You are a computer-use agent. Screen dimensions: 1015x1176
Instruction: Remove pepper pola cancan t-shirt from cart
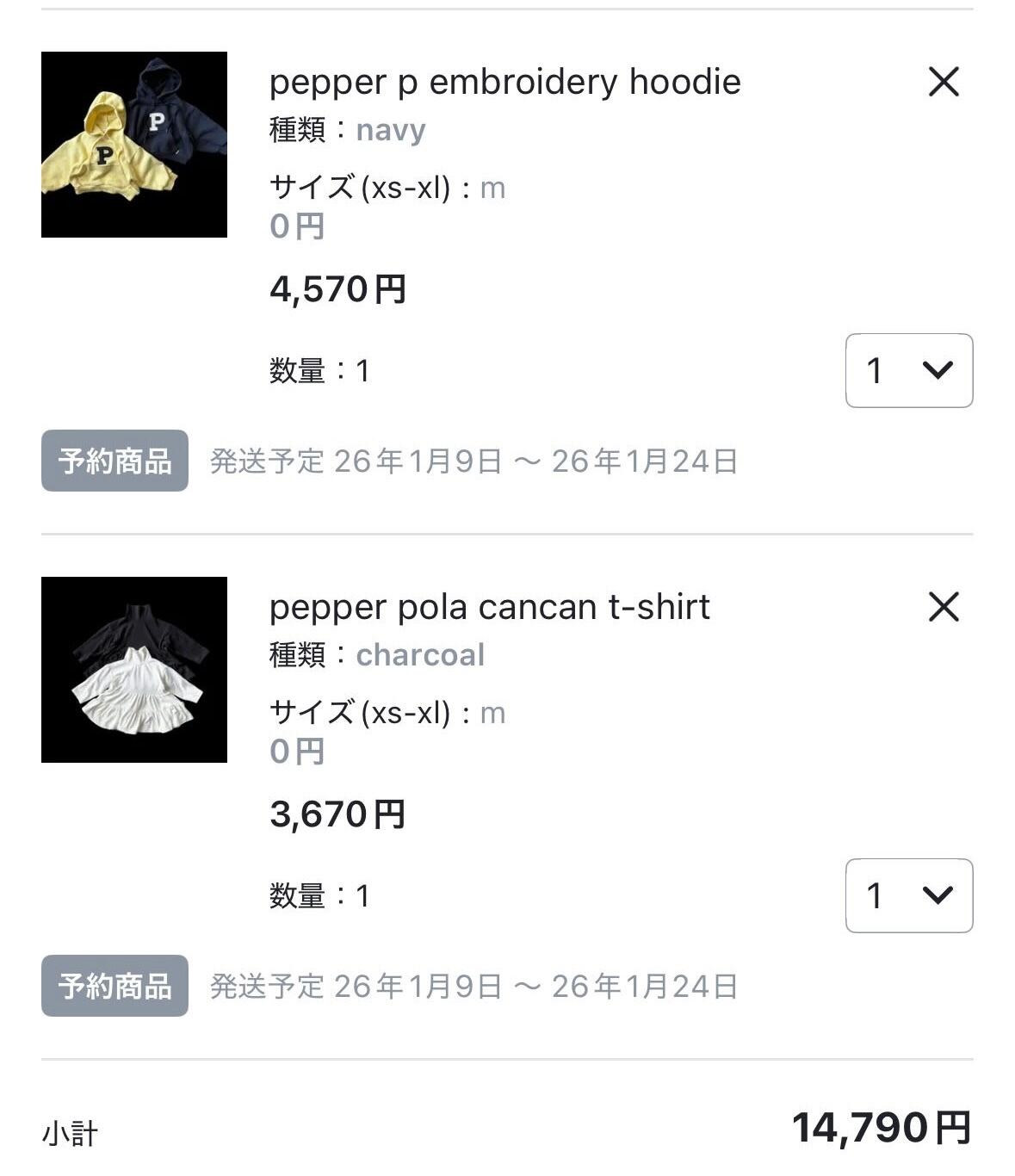[944, 608]
